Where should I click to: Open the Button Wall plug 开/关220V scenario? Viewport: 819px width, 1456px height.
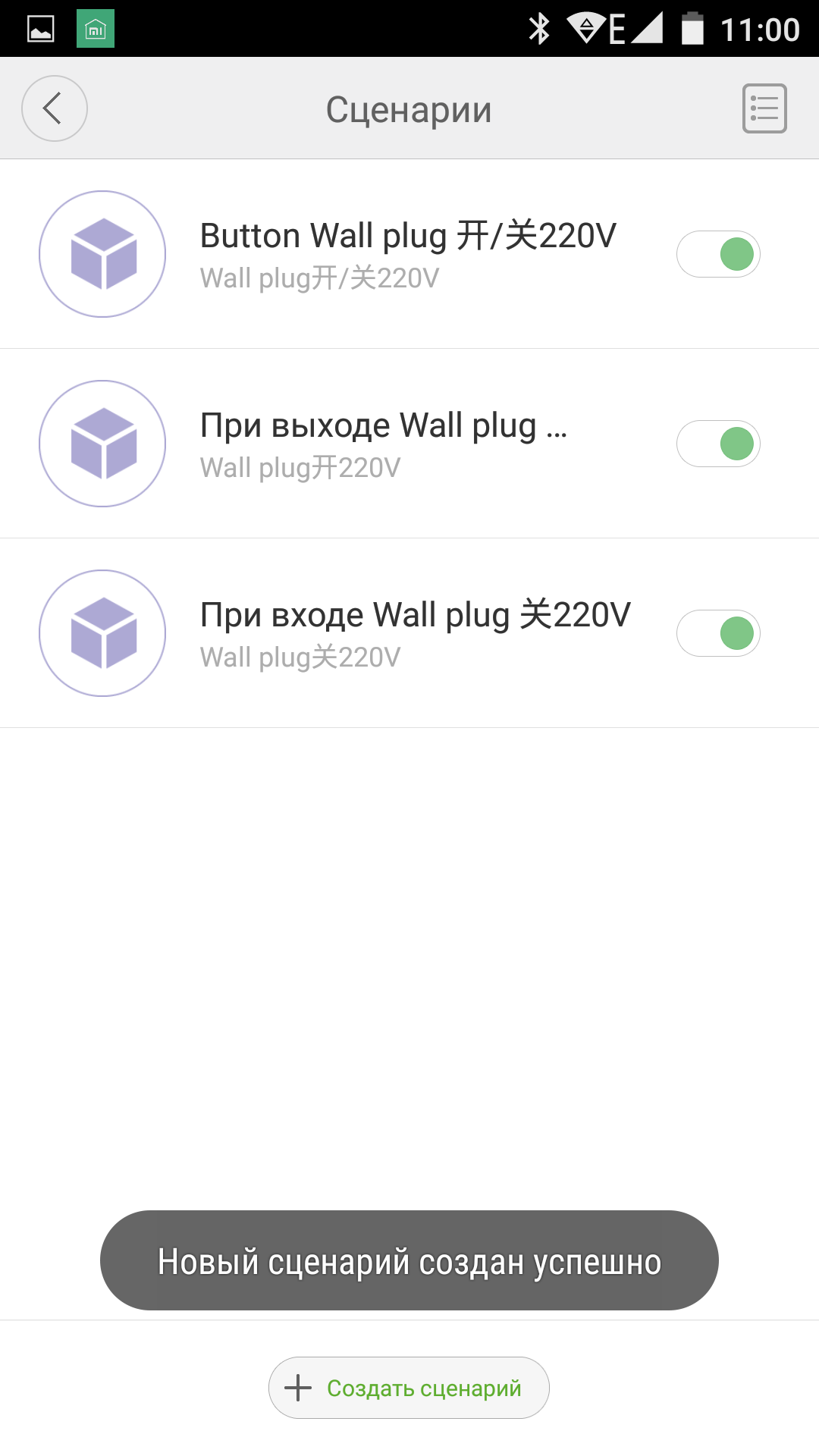[408, 254]
